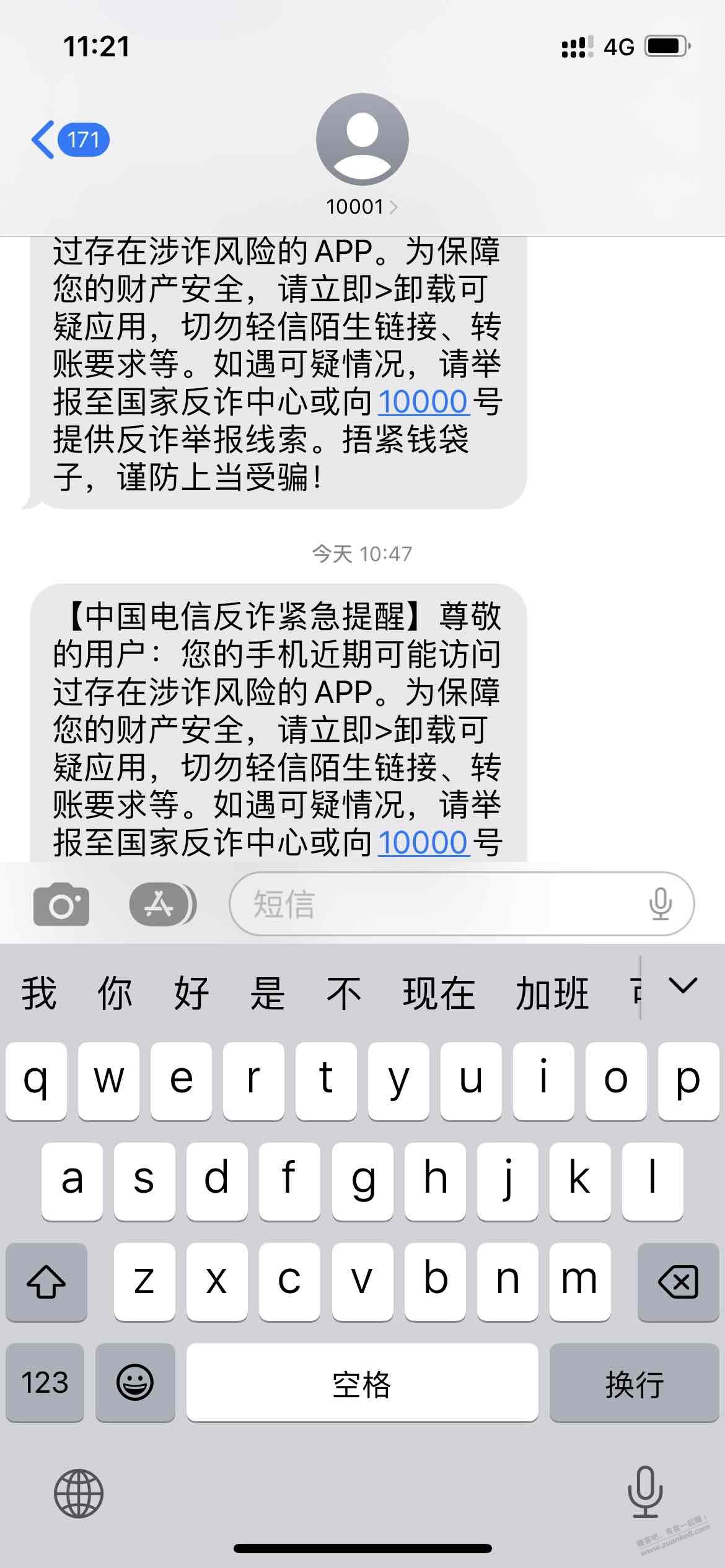The height and width of the screenshot is (1568, 725).
Task: Select the suggestion 现在
Action: (x=439, y=994)
